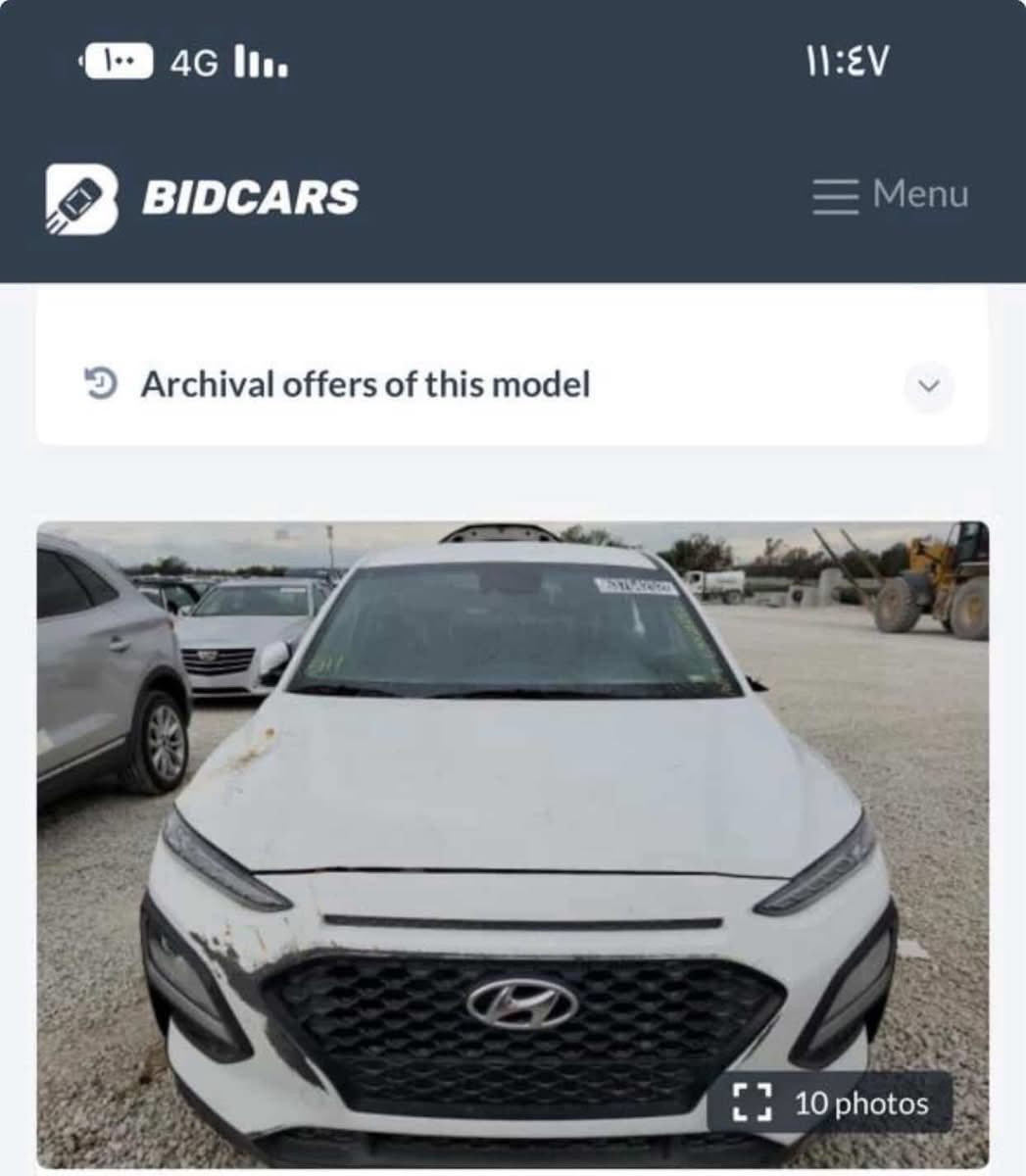1026x1176 pixels.
Task: Go to the BIDCARS home page
Action: 203,197
